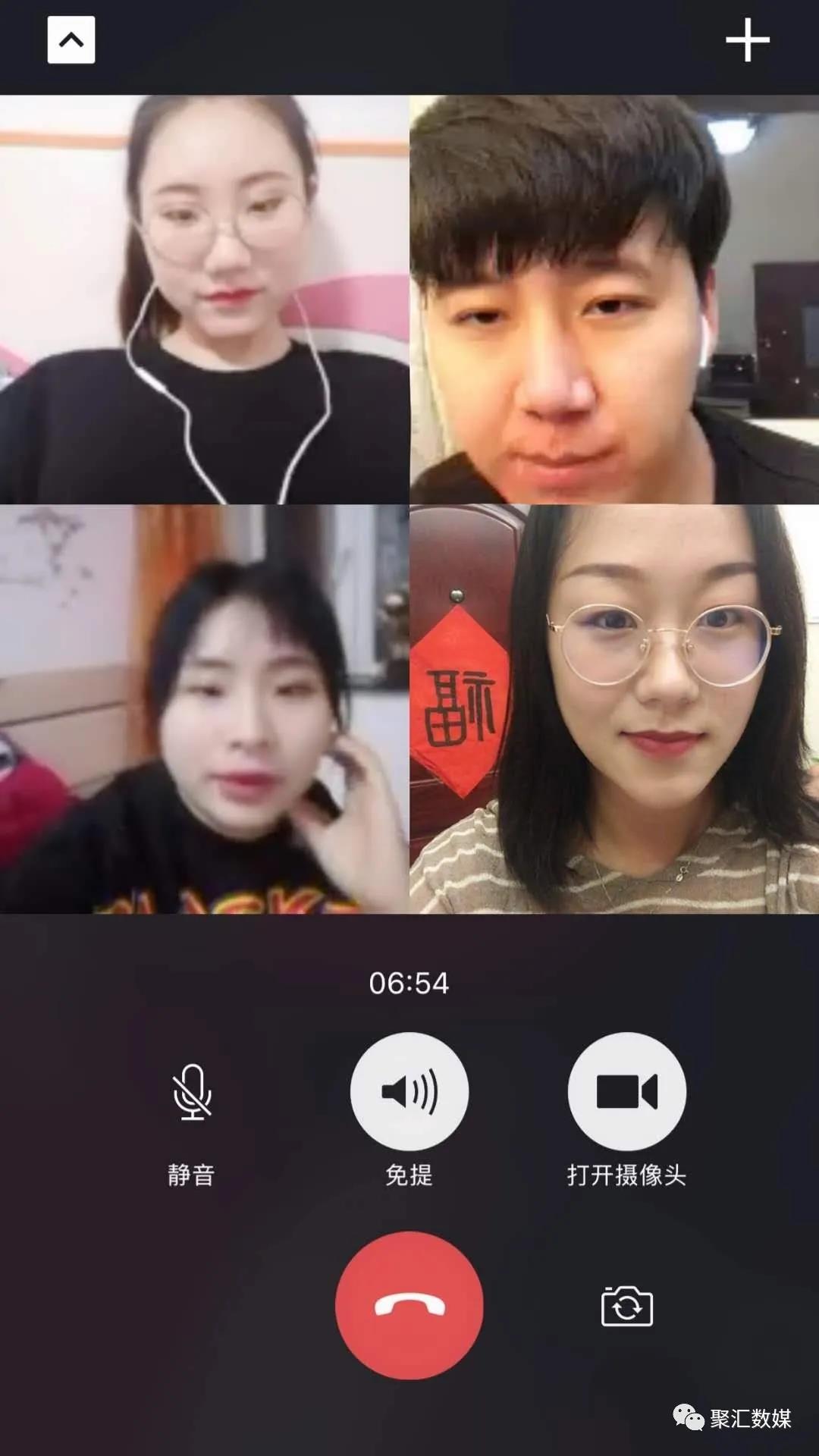
Task: Toggle the speakerphone (免提)
Action: [x=409, y=1092]
